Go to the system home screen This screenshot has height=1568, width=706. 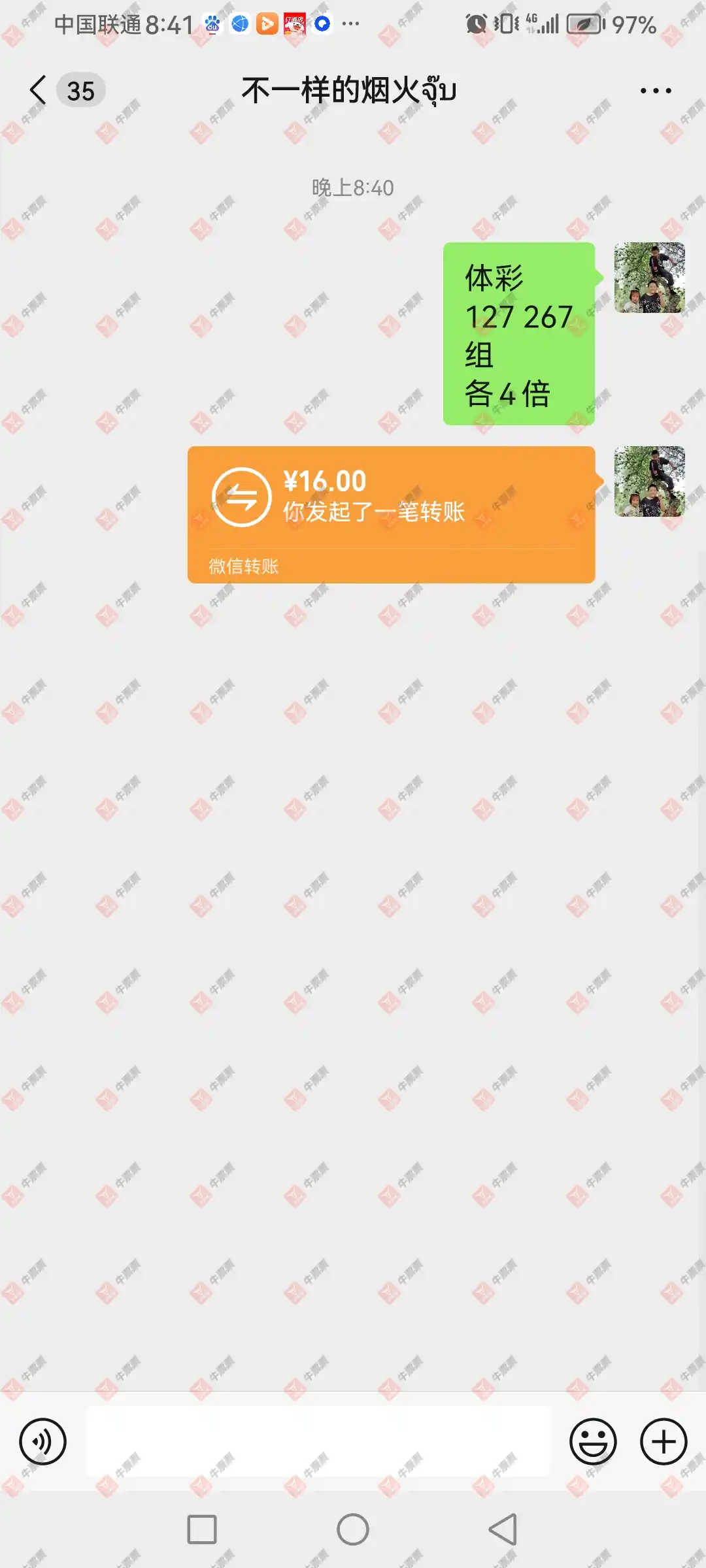tap(353, 1529)
